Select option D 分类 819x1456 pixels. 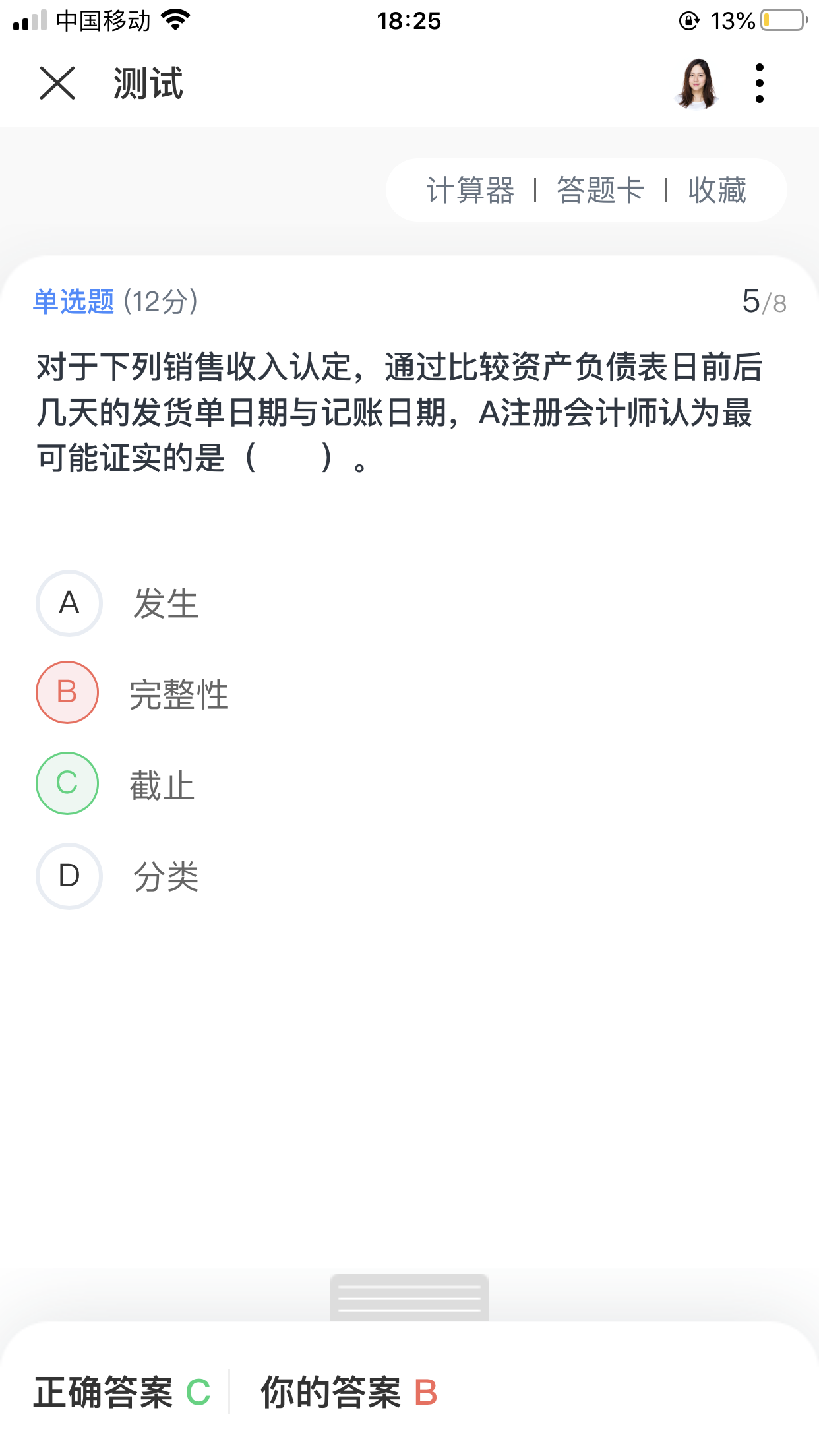(69, 876)
